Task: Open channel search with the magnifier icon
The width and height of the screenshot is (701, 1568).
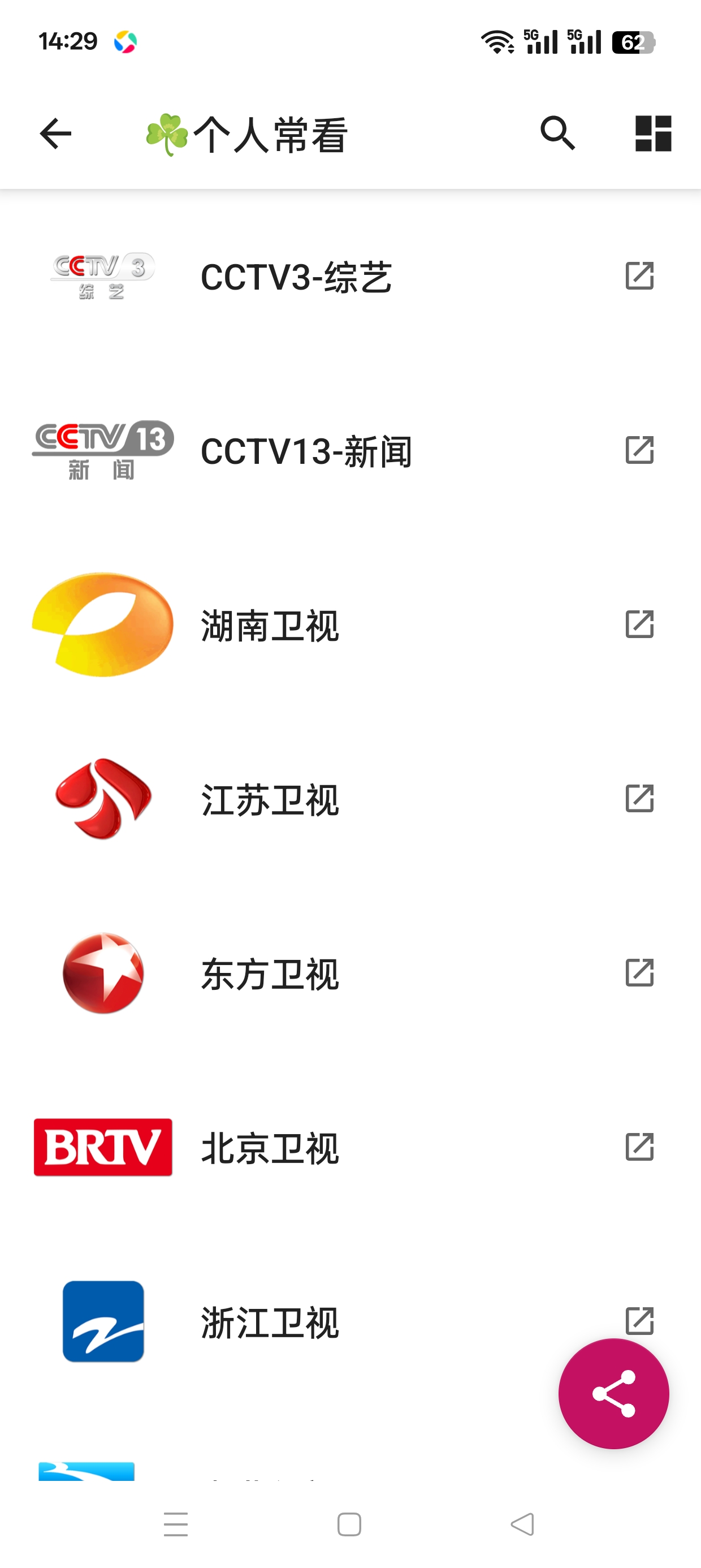Action: [557, 133]
